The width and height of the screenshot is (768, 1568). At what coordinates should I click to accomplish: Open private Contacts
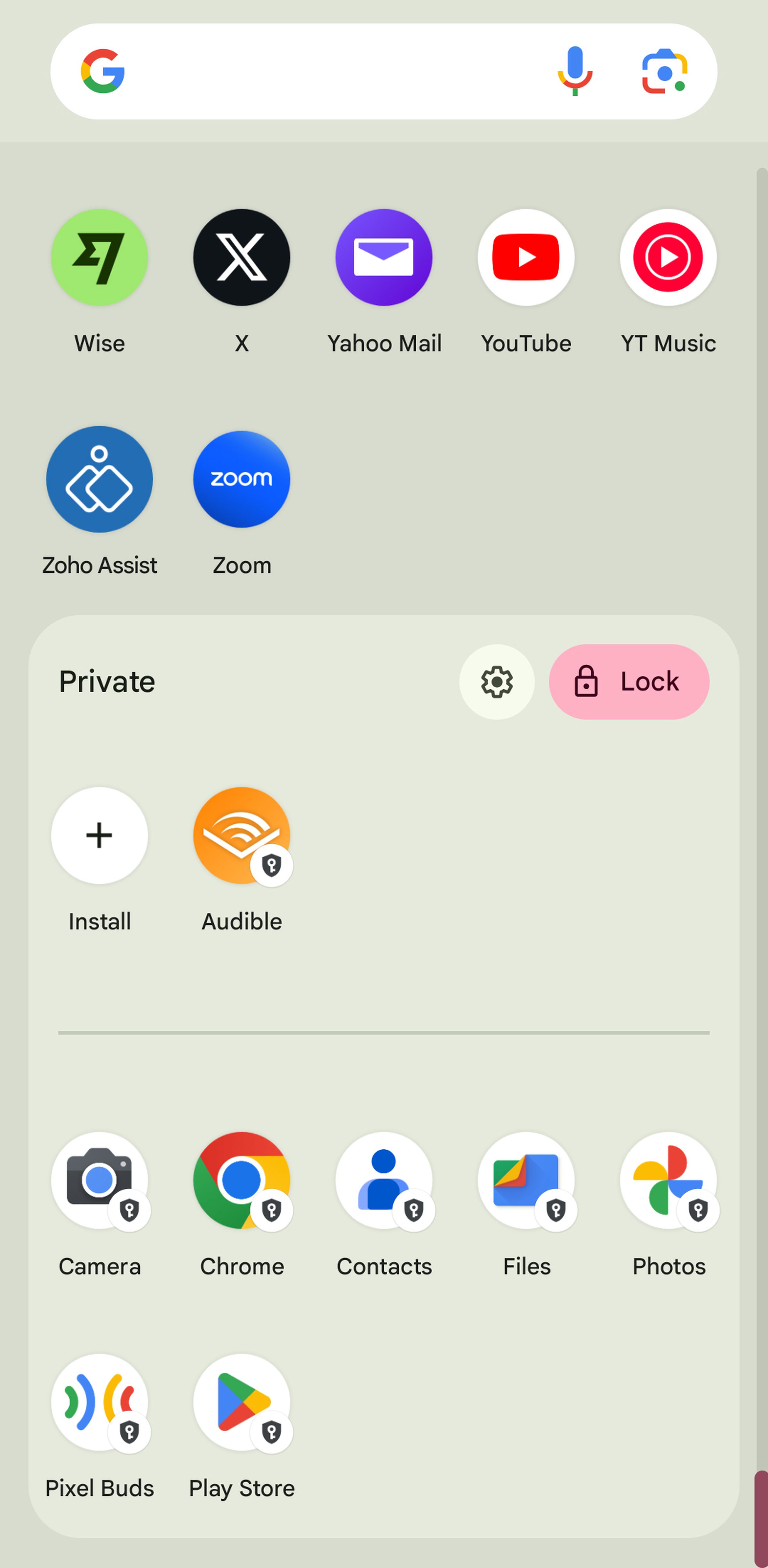point(384,1180)
